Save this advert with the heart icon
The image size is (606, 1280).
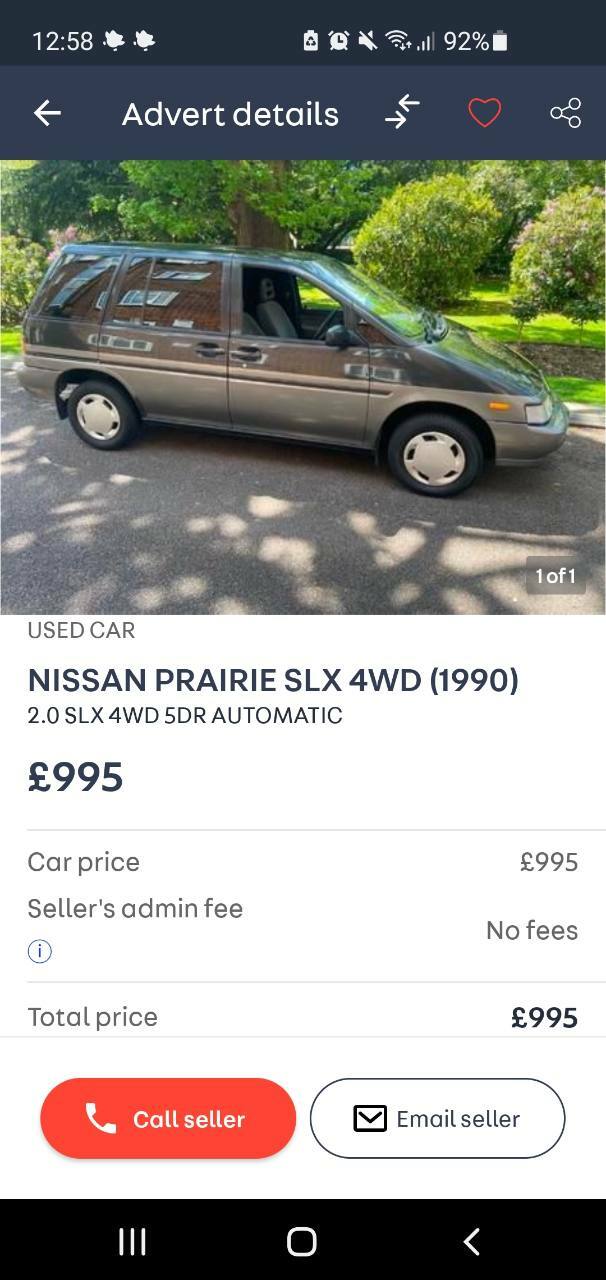coord(484,113)
